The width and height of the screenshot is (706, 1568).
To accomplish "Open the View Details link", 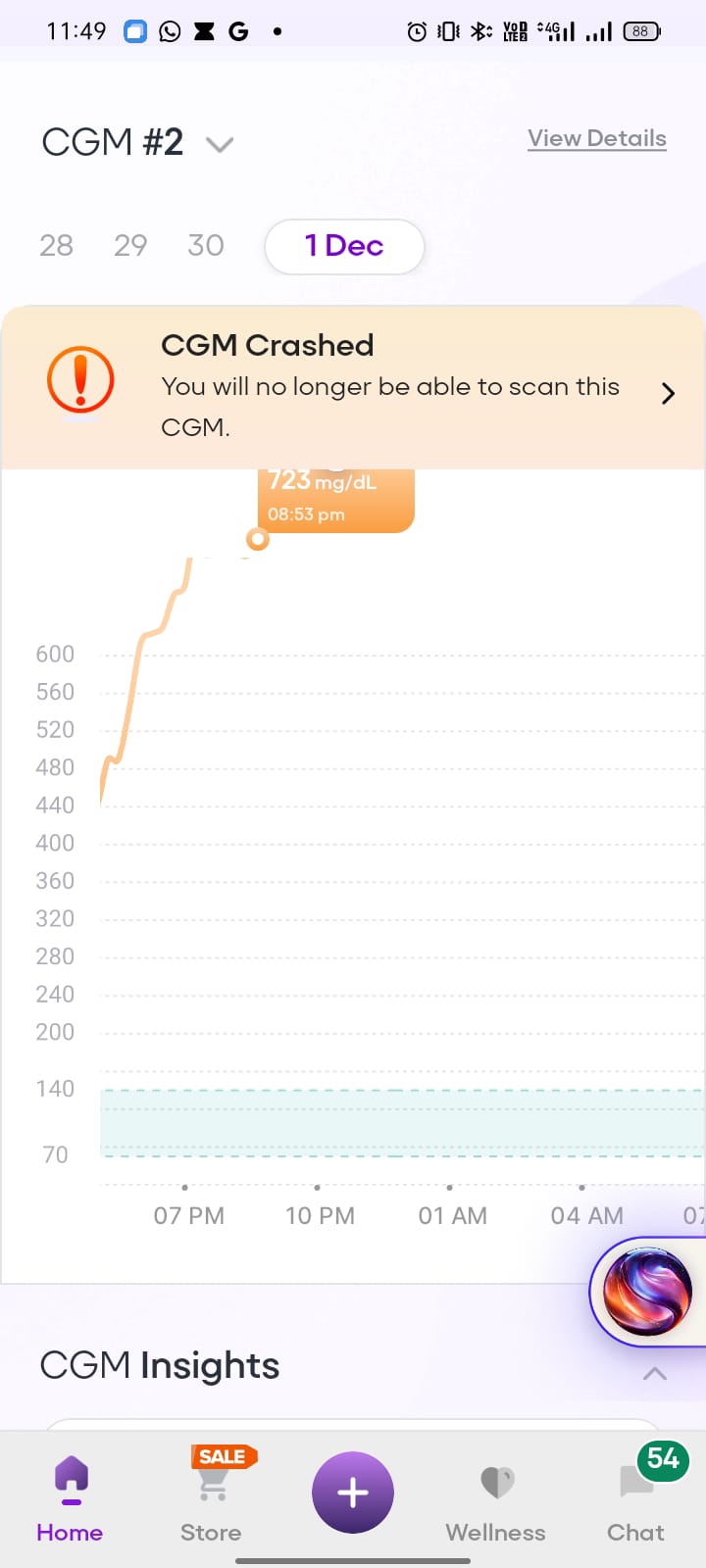I will [596, 138].
